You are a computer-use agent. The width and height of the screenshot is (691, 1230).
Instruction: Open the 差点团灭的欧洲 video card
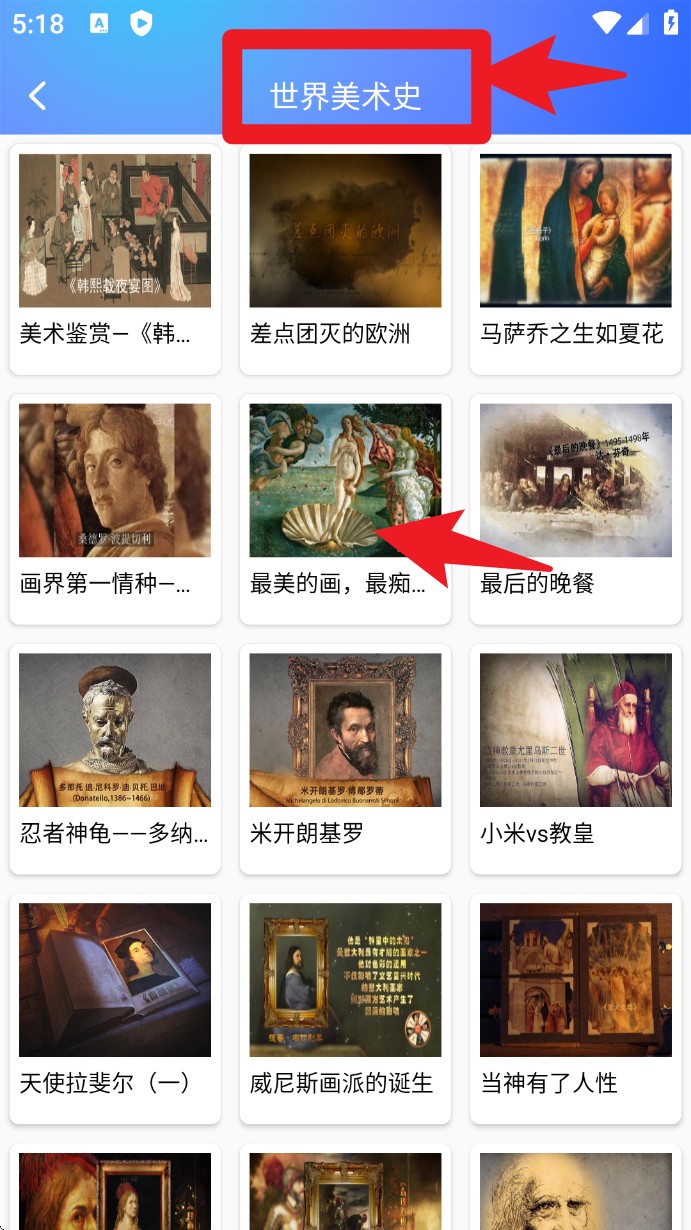[x=345, y=260]
